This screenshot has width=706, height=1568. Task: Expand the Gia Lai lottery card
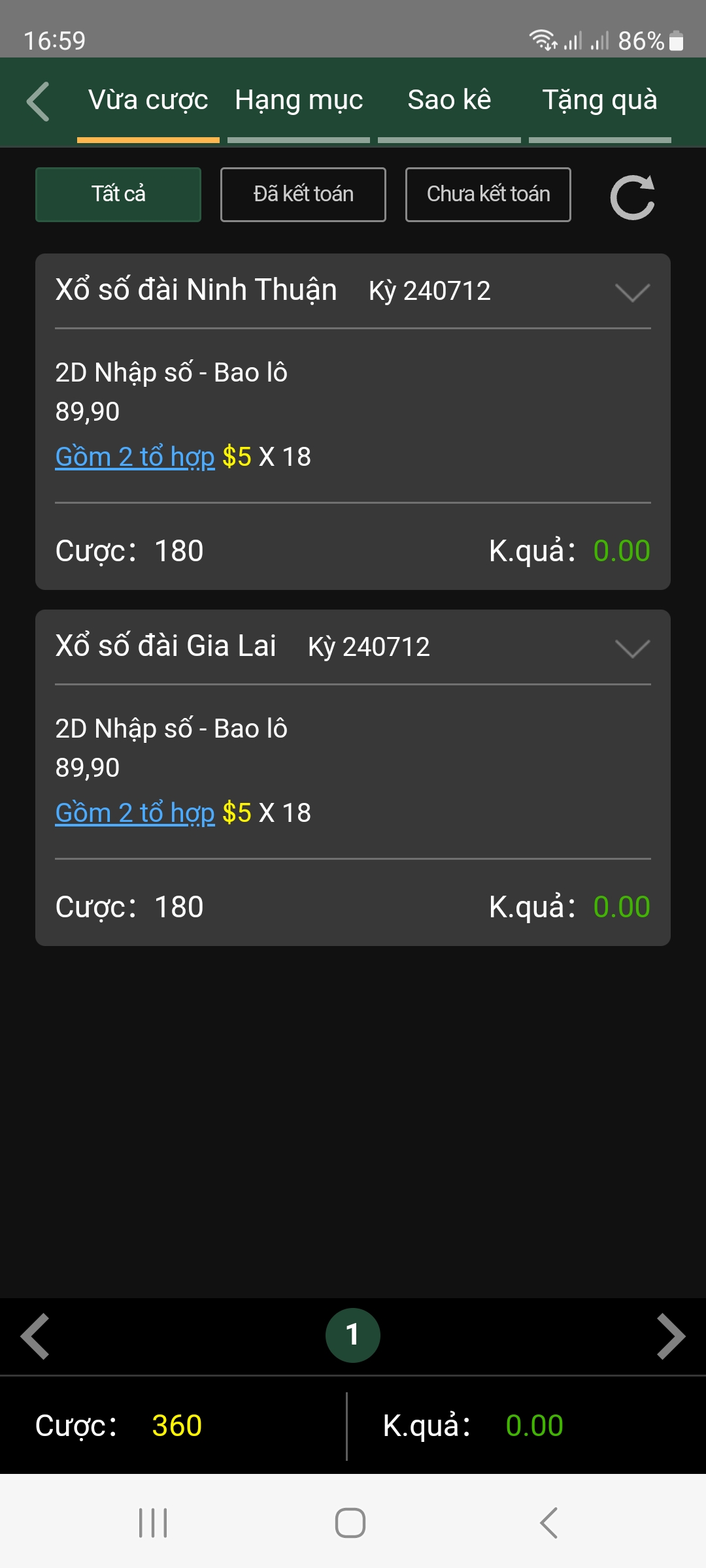pos(632,648)
